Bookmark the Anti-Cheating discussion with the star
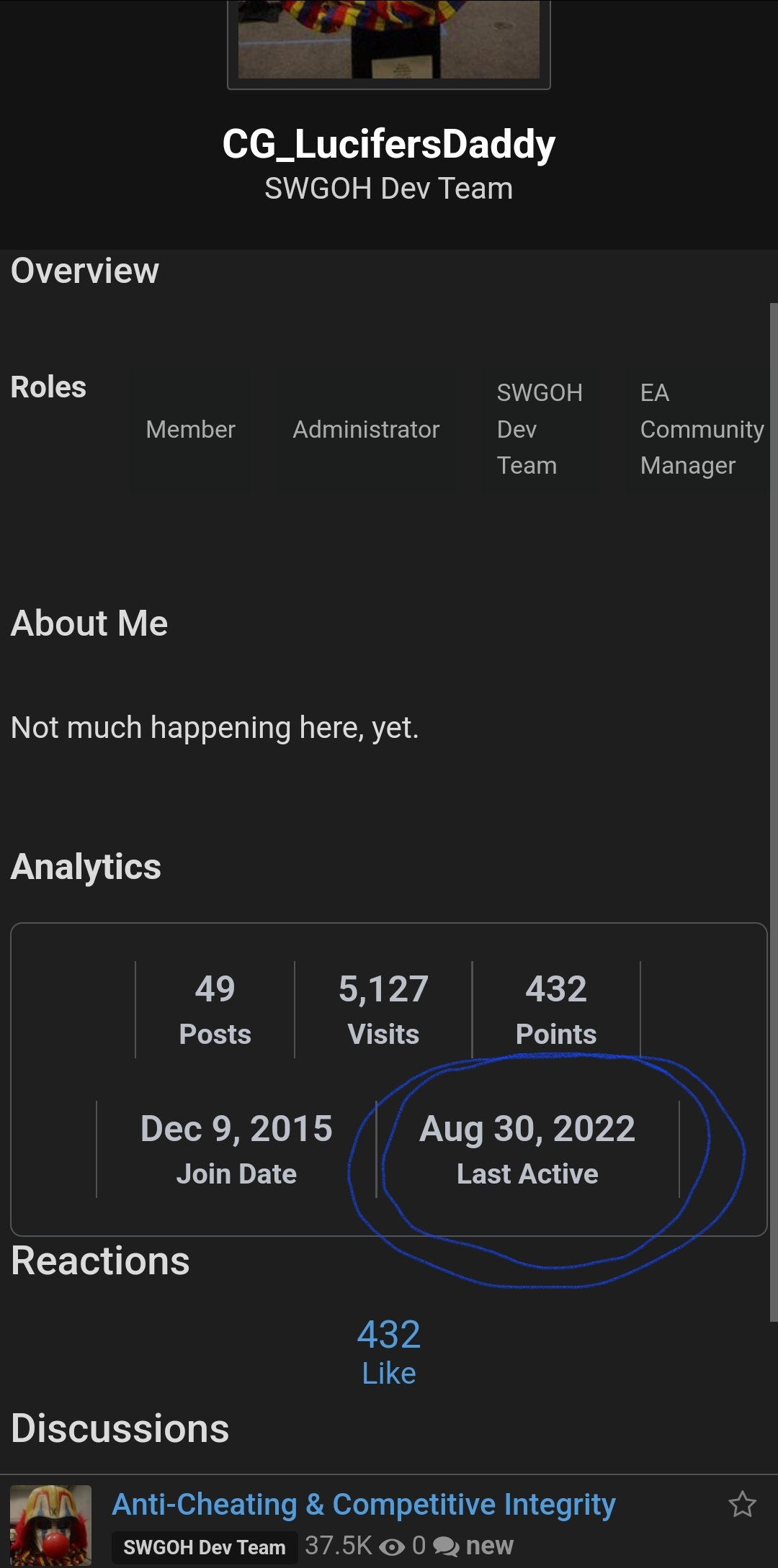 [x=742, y=1504]
